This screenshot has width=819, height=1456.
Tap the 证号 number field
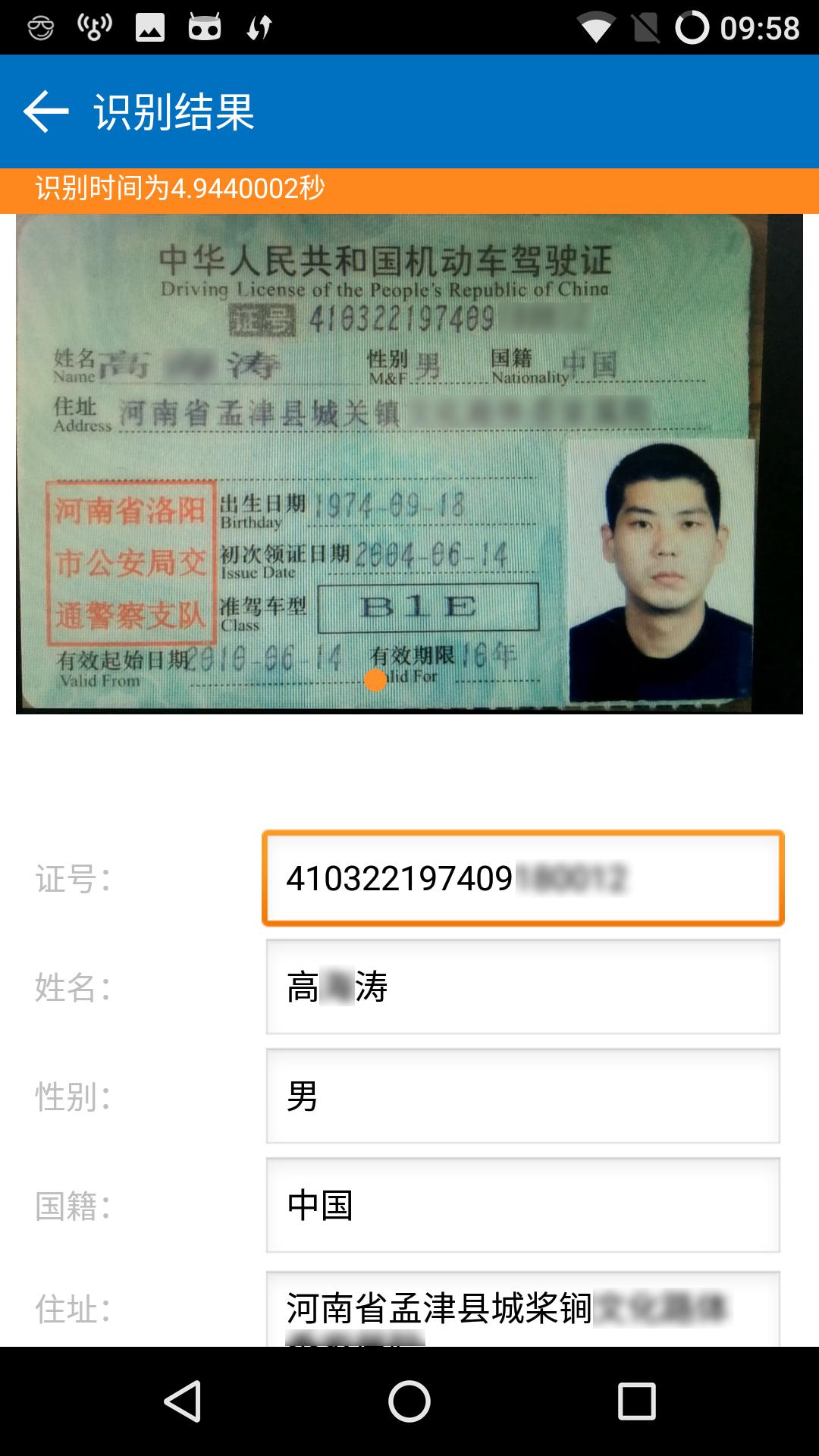[x=522, y=879]
